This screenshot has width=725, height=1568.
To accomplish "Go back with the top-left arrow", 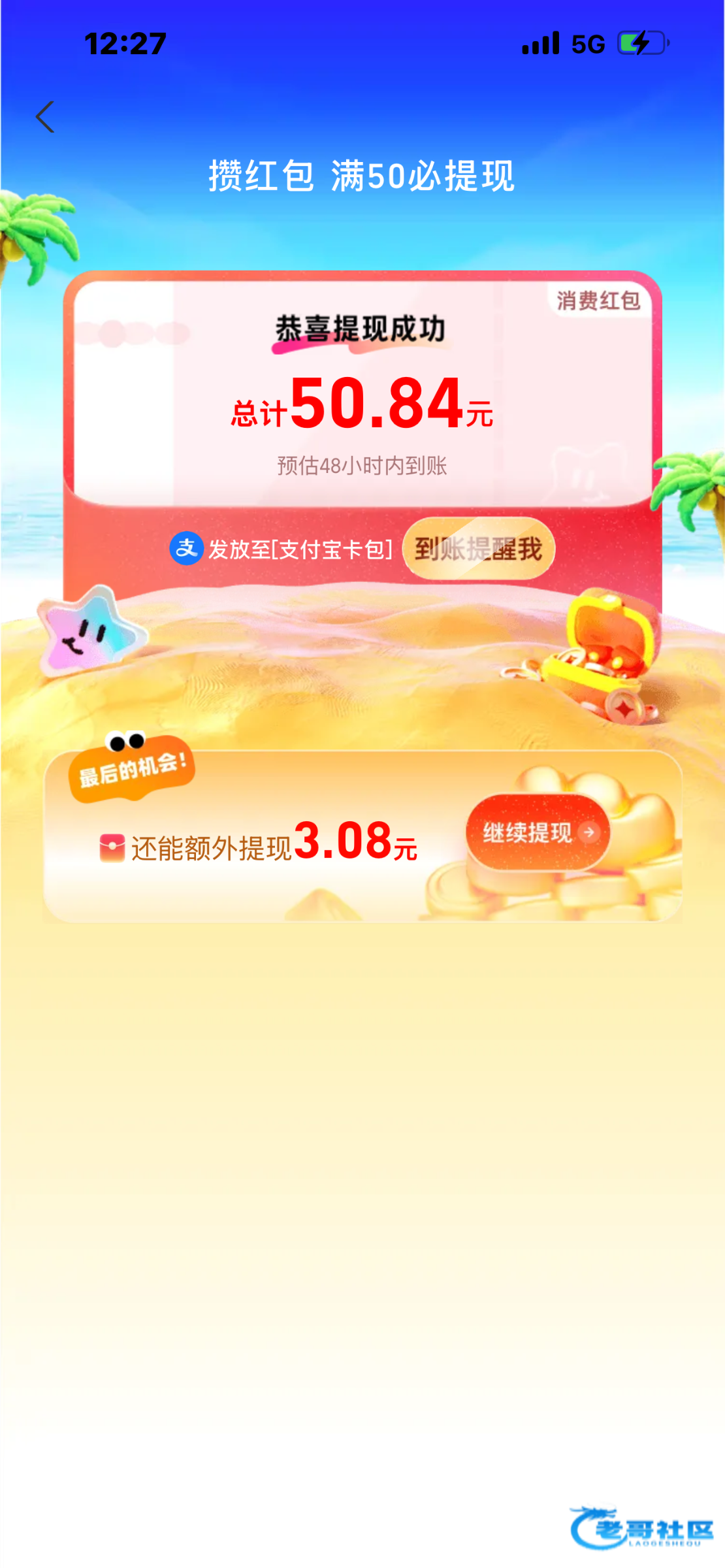I will 45,117.
